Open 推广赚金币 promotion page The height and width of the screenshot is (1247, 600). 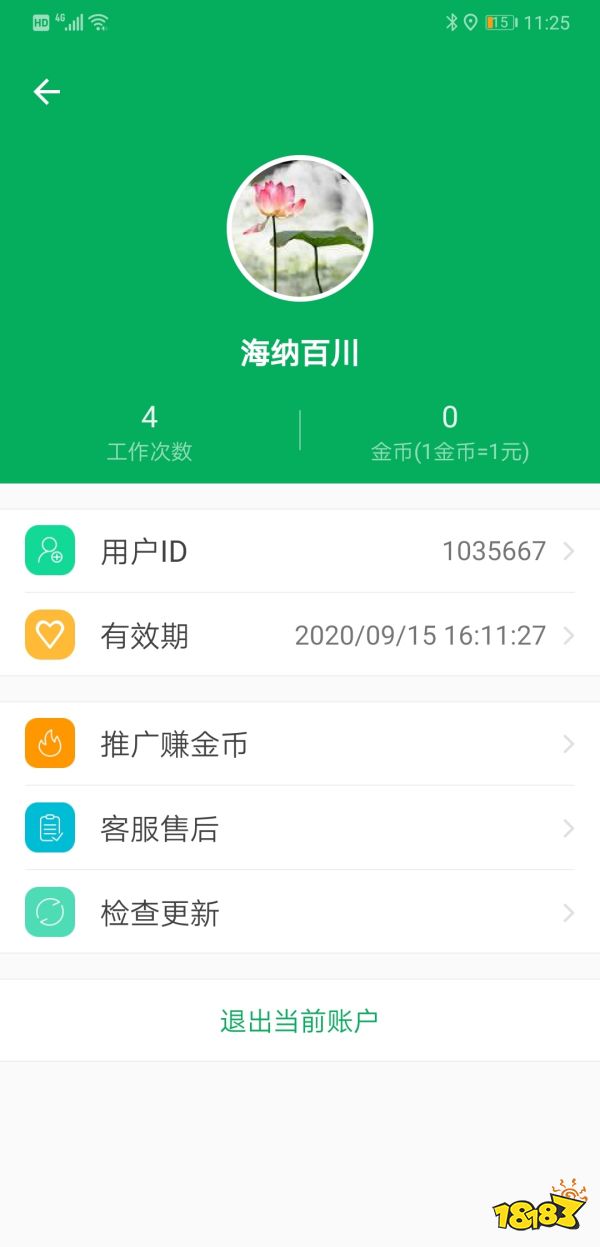[x=300, y=744]
